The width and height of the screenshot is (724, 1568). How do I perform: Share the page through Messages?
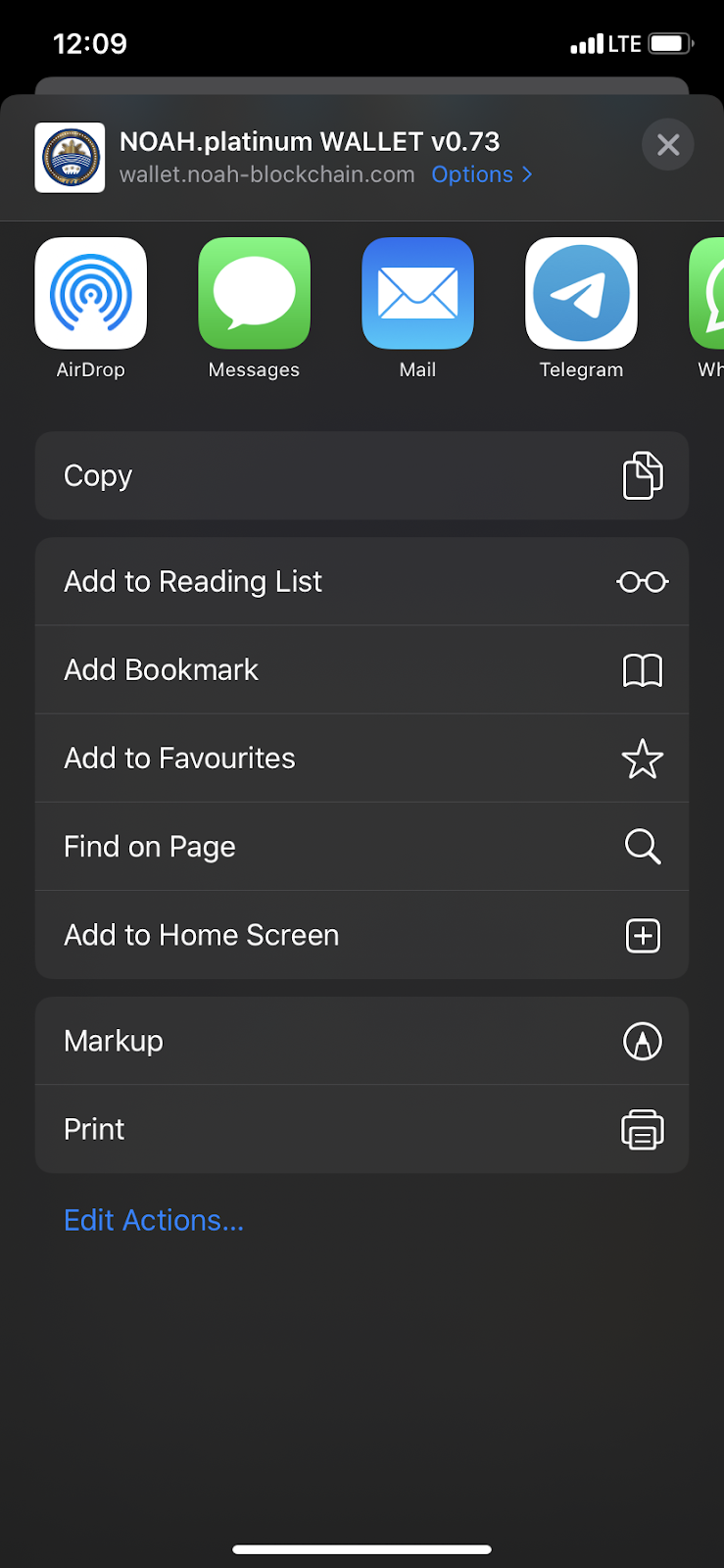254,294
